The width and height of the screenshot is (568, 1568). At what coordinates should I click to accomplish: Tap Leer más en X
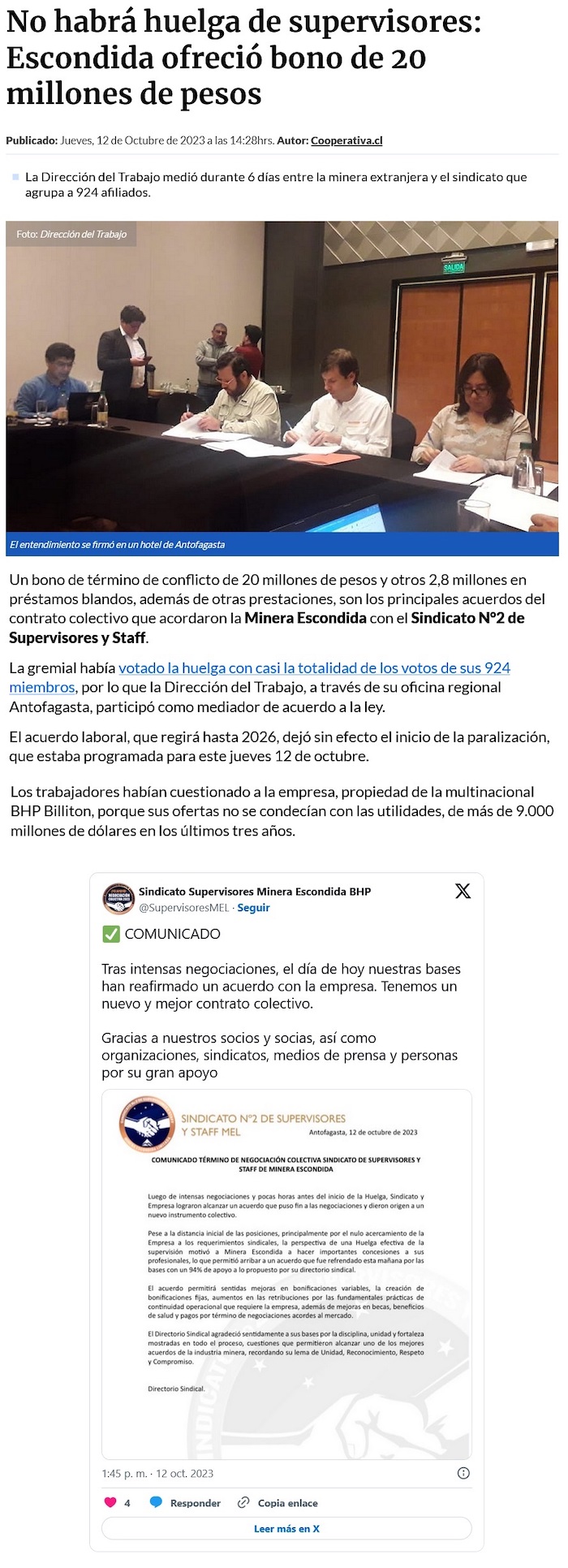click(x=286, y=1528)
